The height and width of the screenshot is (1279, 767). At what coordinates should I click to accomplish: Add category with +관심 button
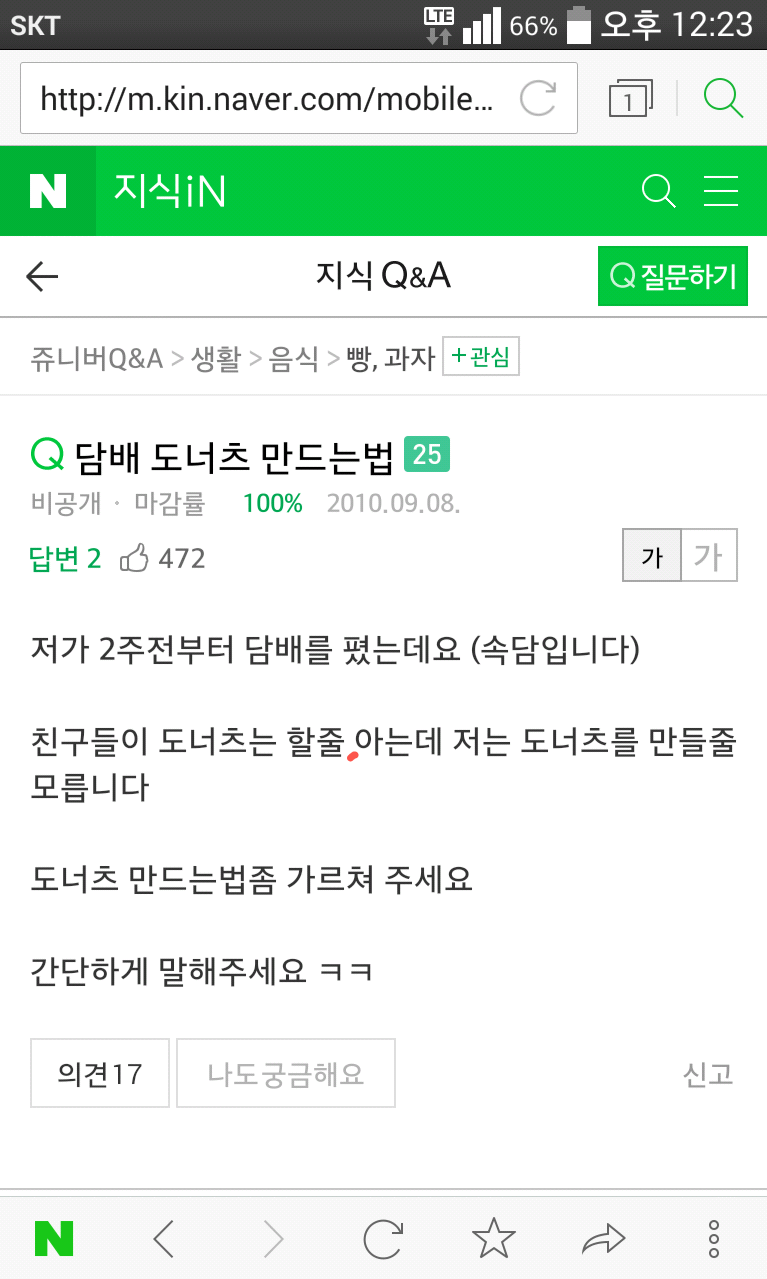click(x=480, y=357)
